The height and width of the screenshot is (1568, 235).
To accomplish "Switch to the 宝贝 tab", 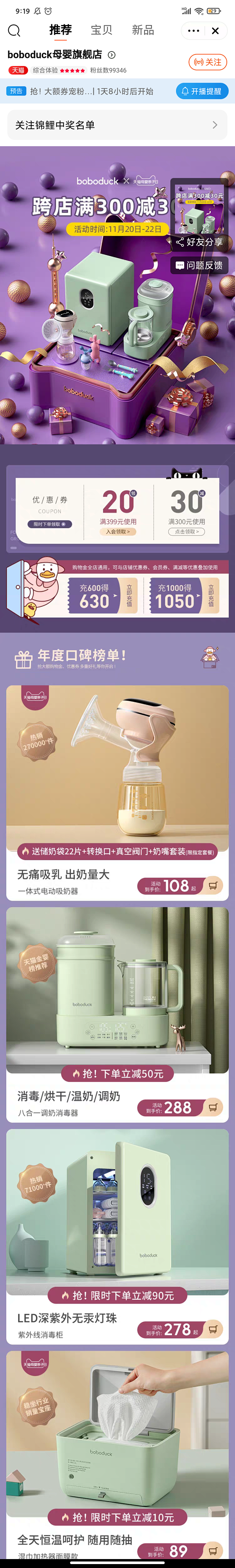I will (x=101, y=30).
